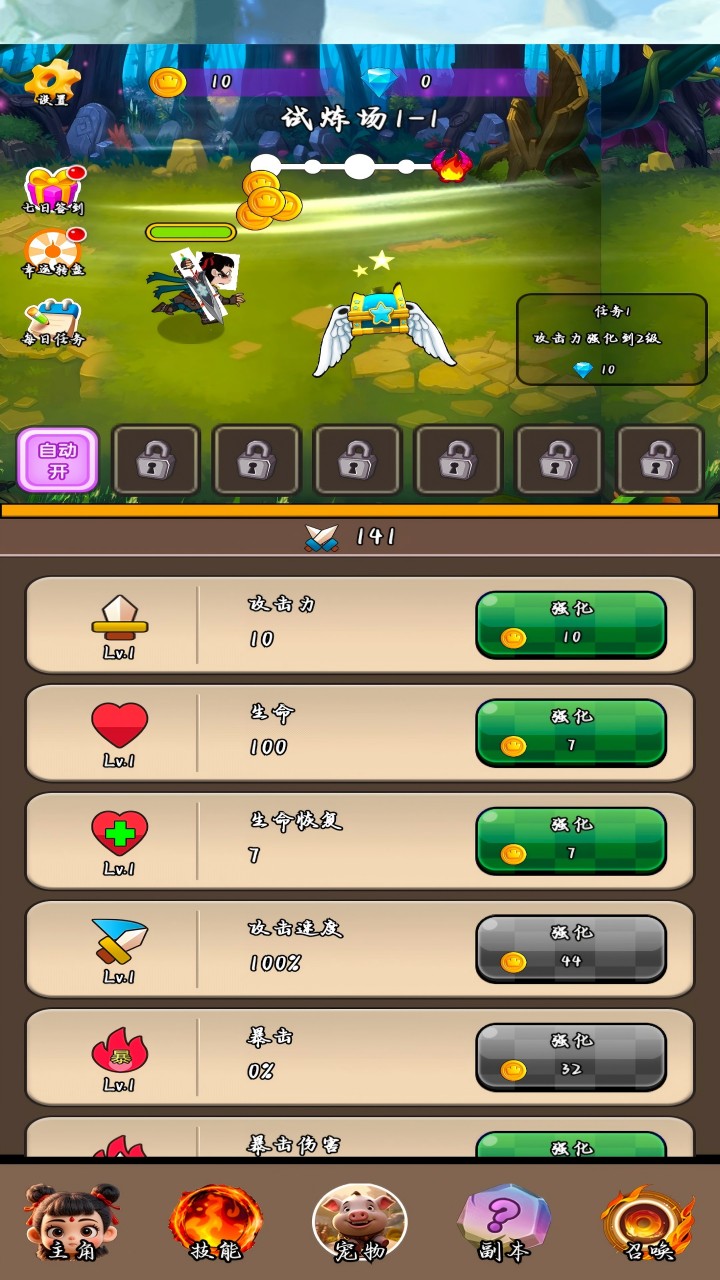This screenshot has width=720, height=1280.
Task: Switch to the 技能 tab
Action: click(x=216, y=1222)
